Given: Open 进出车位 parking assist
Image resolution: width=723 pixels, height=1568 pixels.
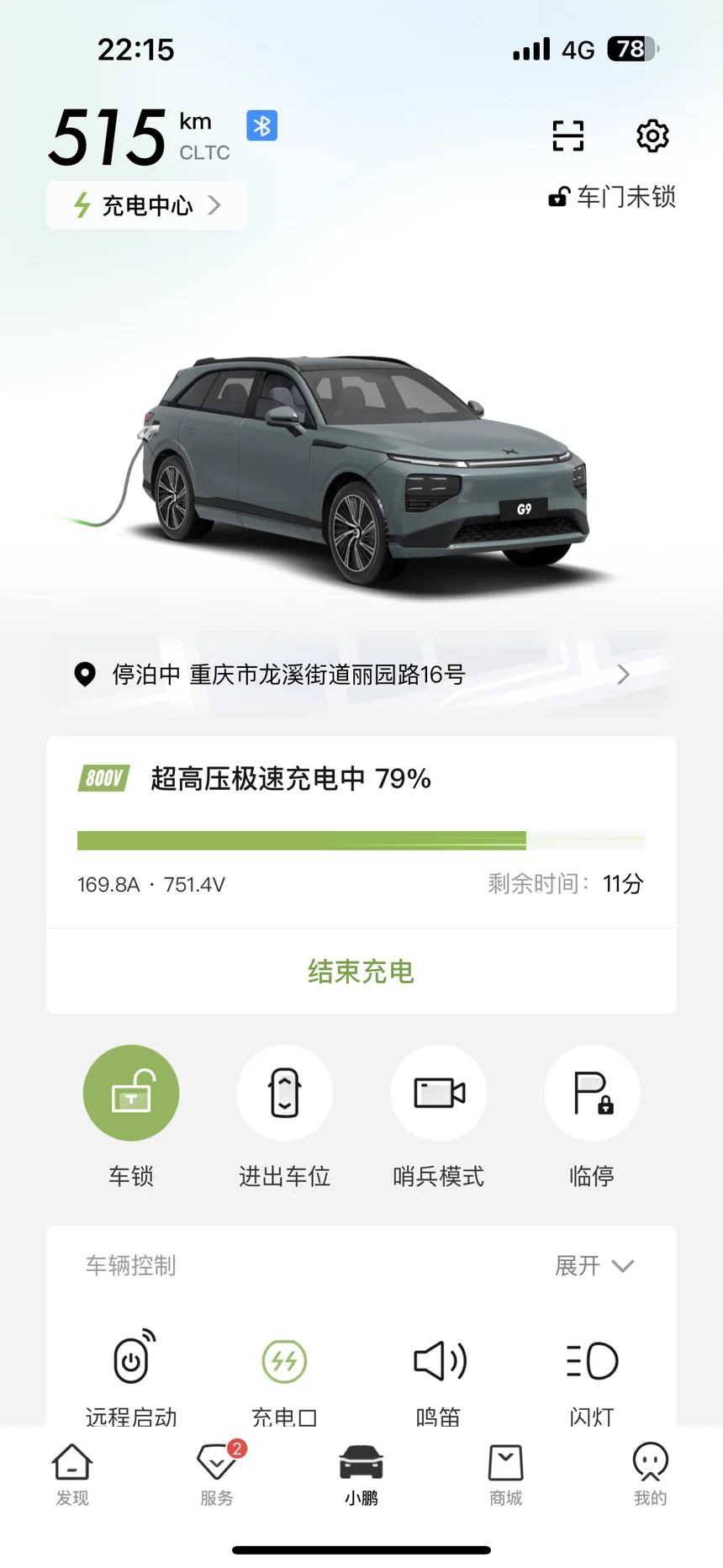Looking at the screenshot, I should (285, 1093).
